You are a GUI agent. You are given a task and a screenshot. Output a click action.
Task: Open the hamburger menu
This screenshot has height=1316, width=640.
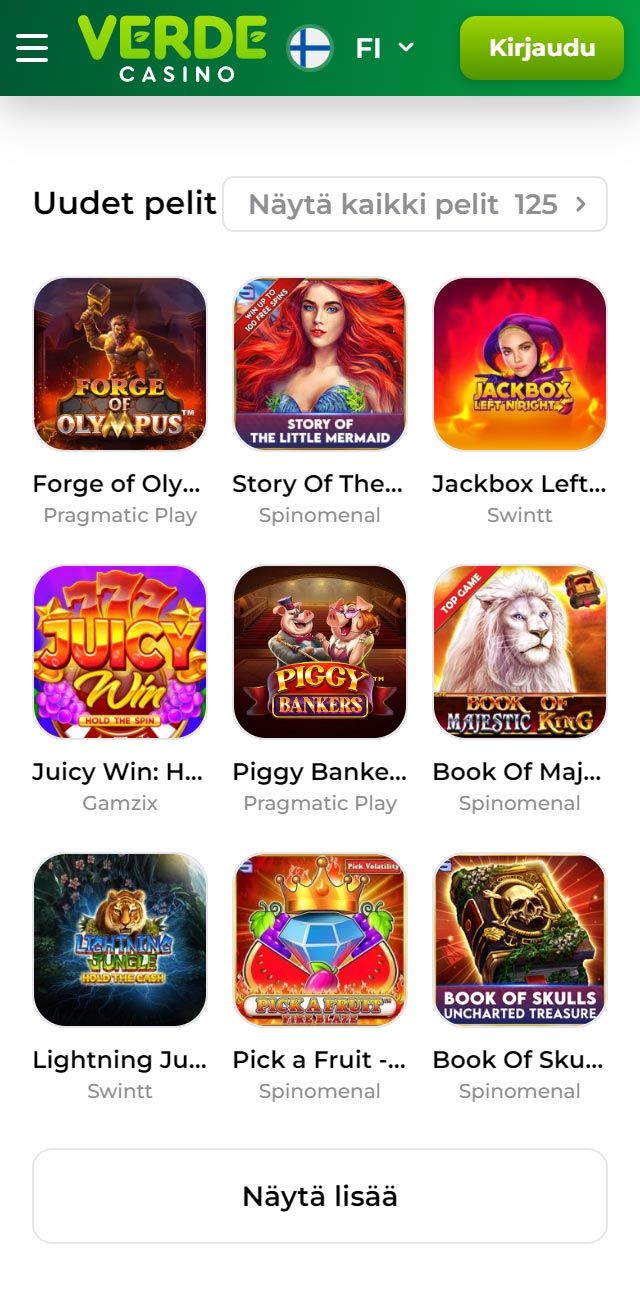click(32, 47)
